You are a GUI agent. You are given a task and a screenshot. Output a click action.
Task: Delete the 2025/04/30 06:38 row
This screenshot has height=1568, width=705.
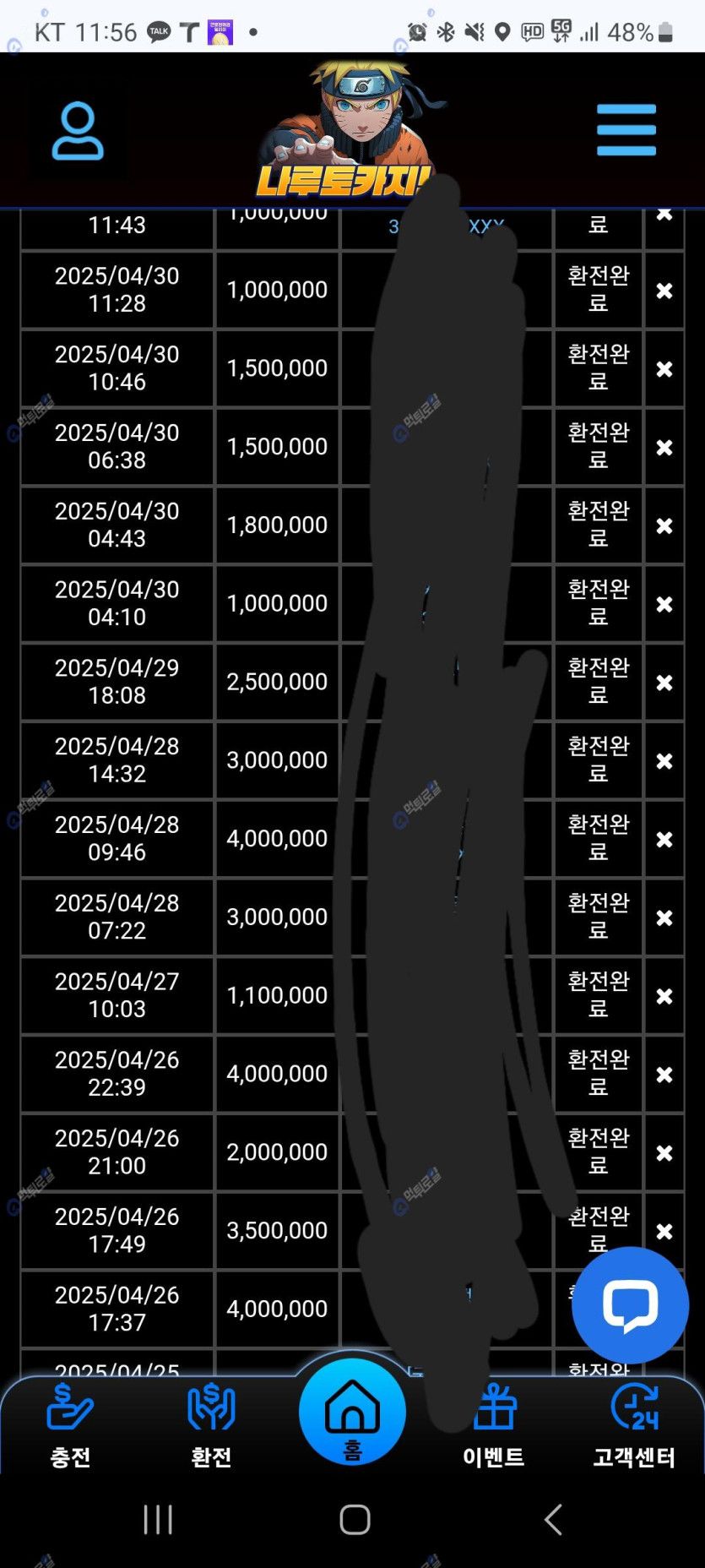(664, 448)
